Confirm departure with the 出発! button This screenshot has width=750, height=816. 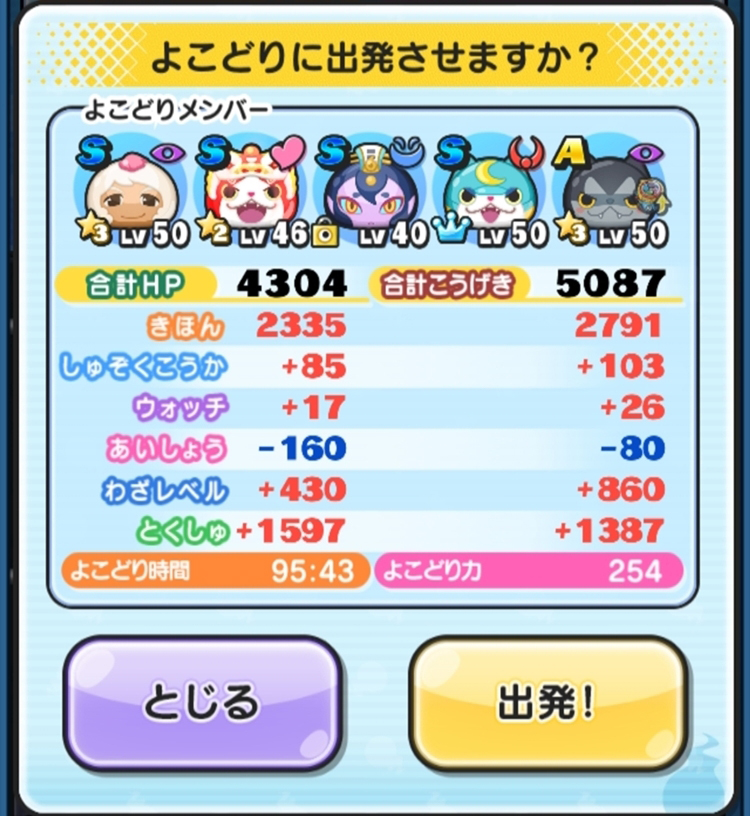click(549, 703)
